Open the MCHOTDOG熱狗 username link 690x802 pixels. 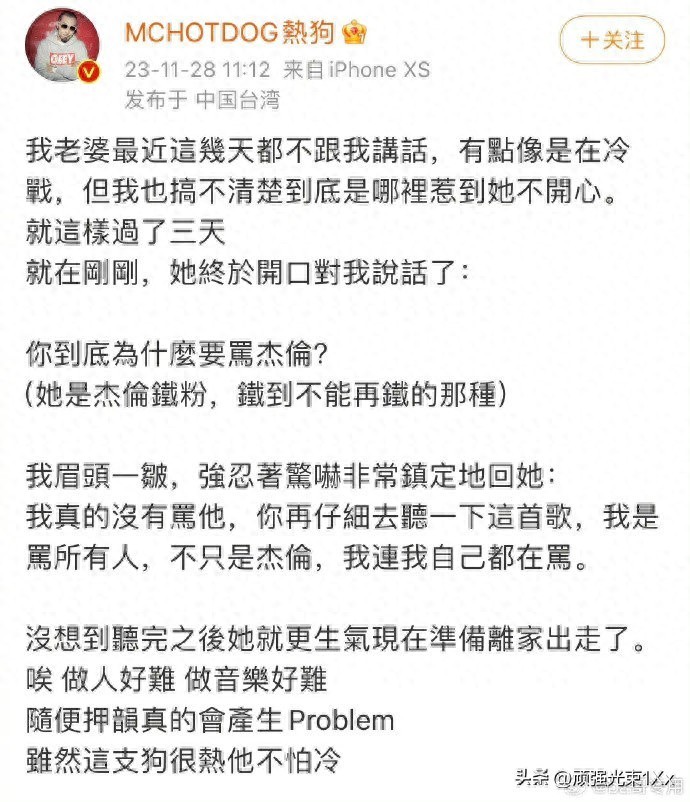pyautogui.click(x=230, y=32)
